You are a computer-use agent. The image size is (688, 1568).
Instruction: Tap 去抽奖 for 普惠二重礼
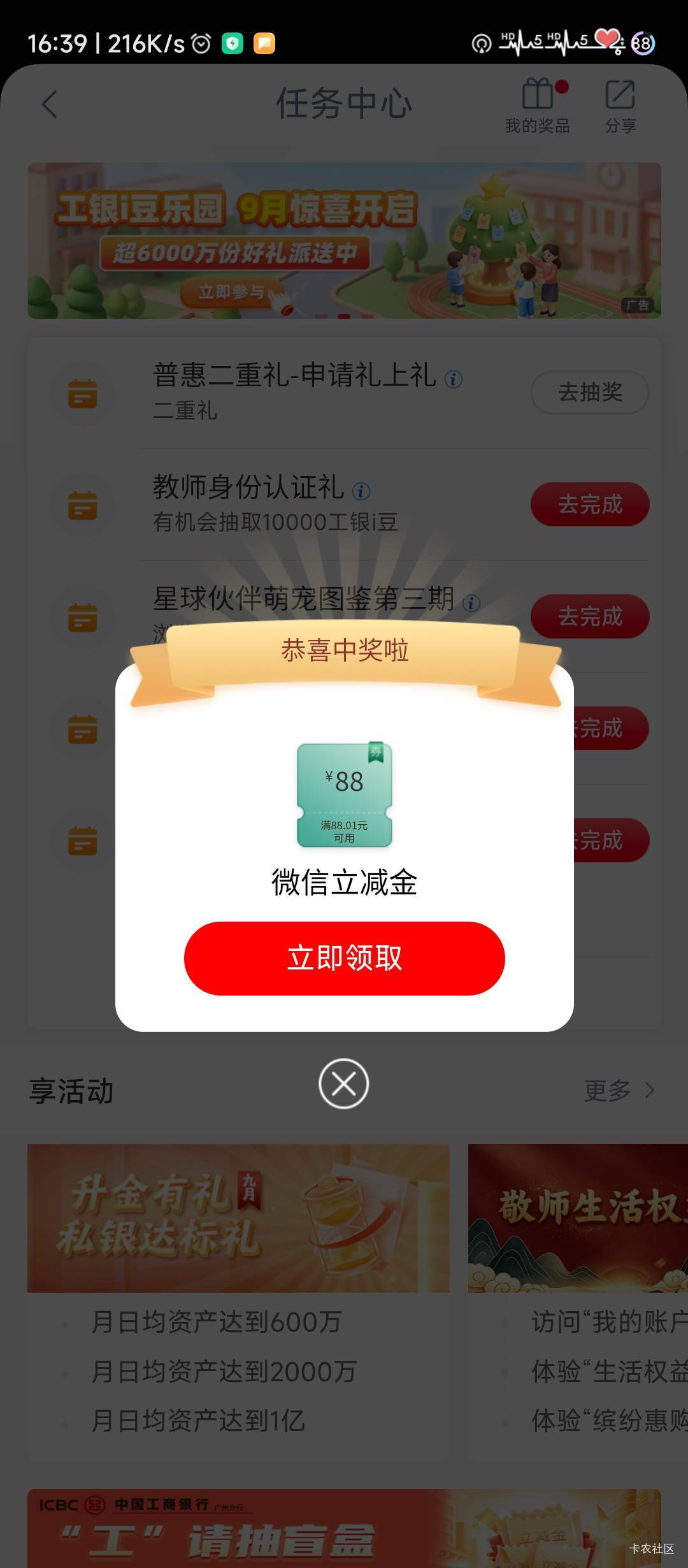coord(590,392)
